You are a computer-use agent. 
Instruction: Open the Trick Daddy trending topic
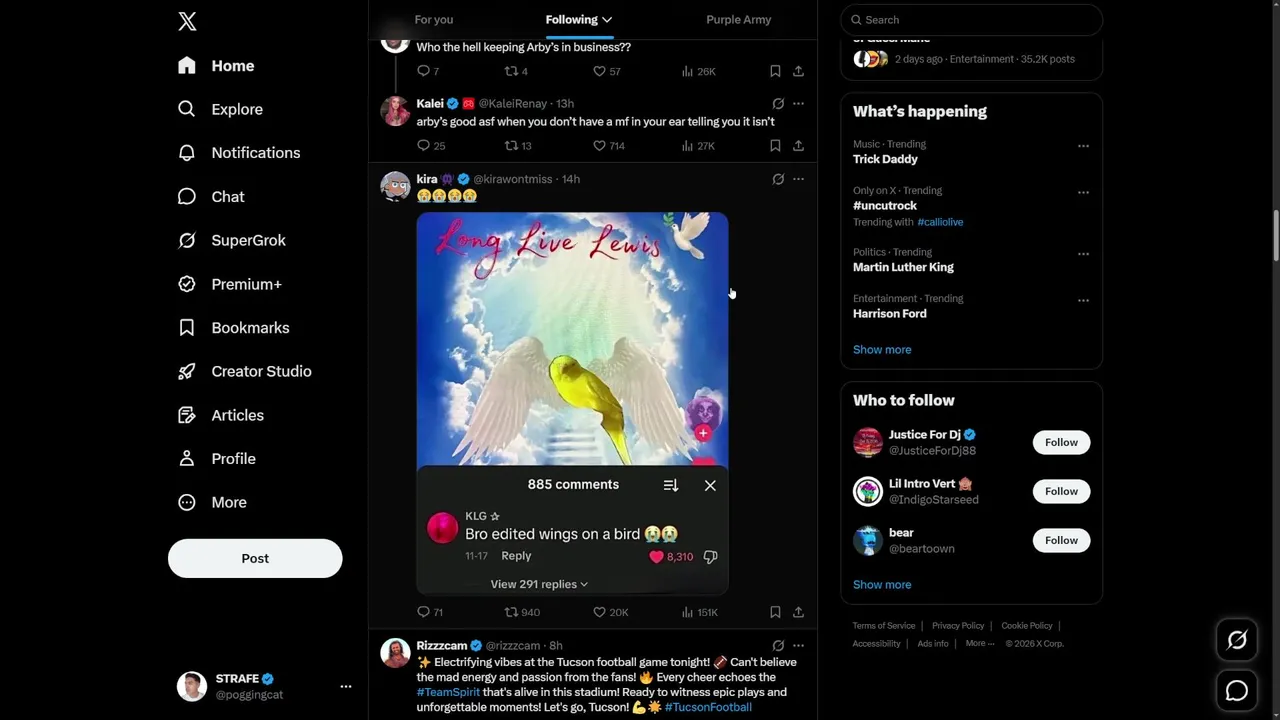coord(885,159)
